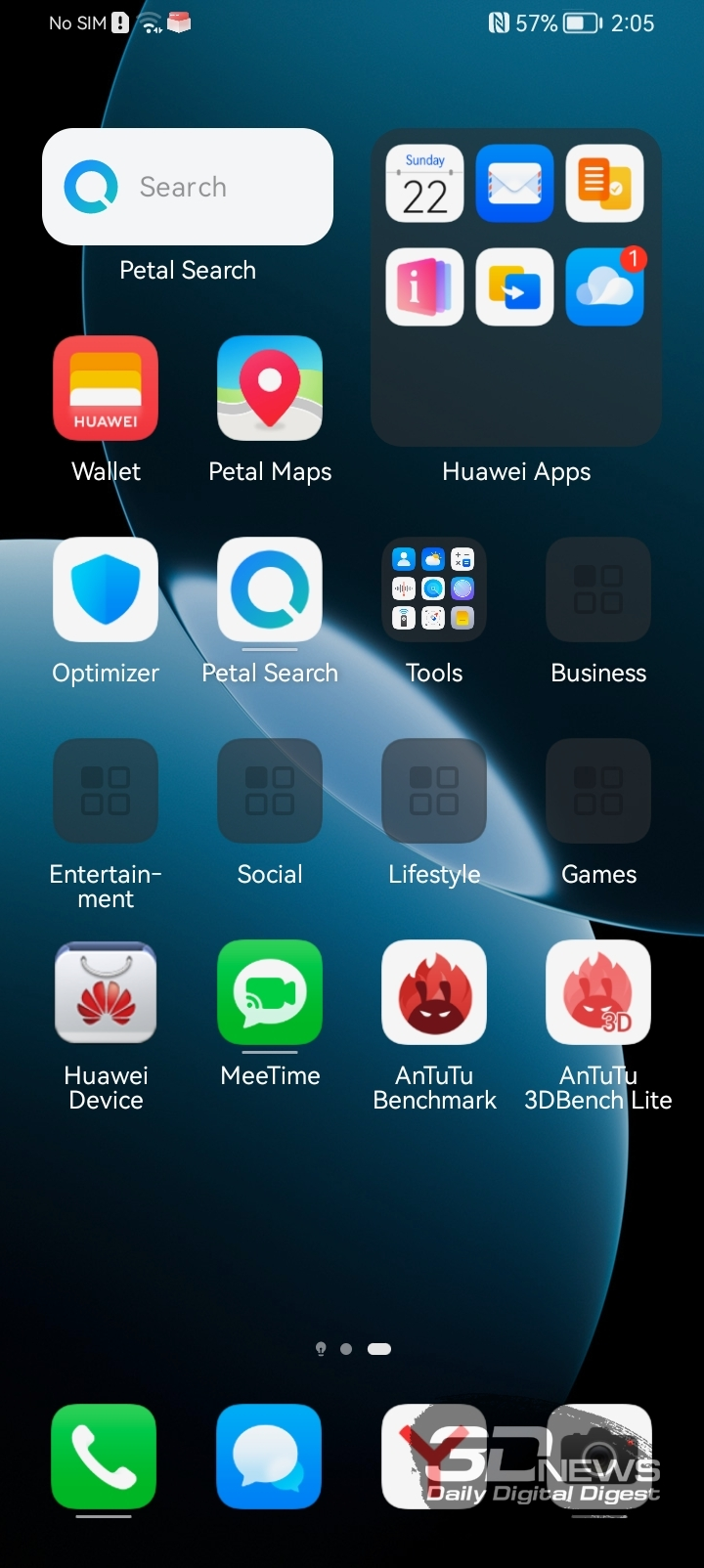Launch the Optimizer app
704x1568 pixels.
[106, 589]
